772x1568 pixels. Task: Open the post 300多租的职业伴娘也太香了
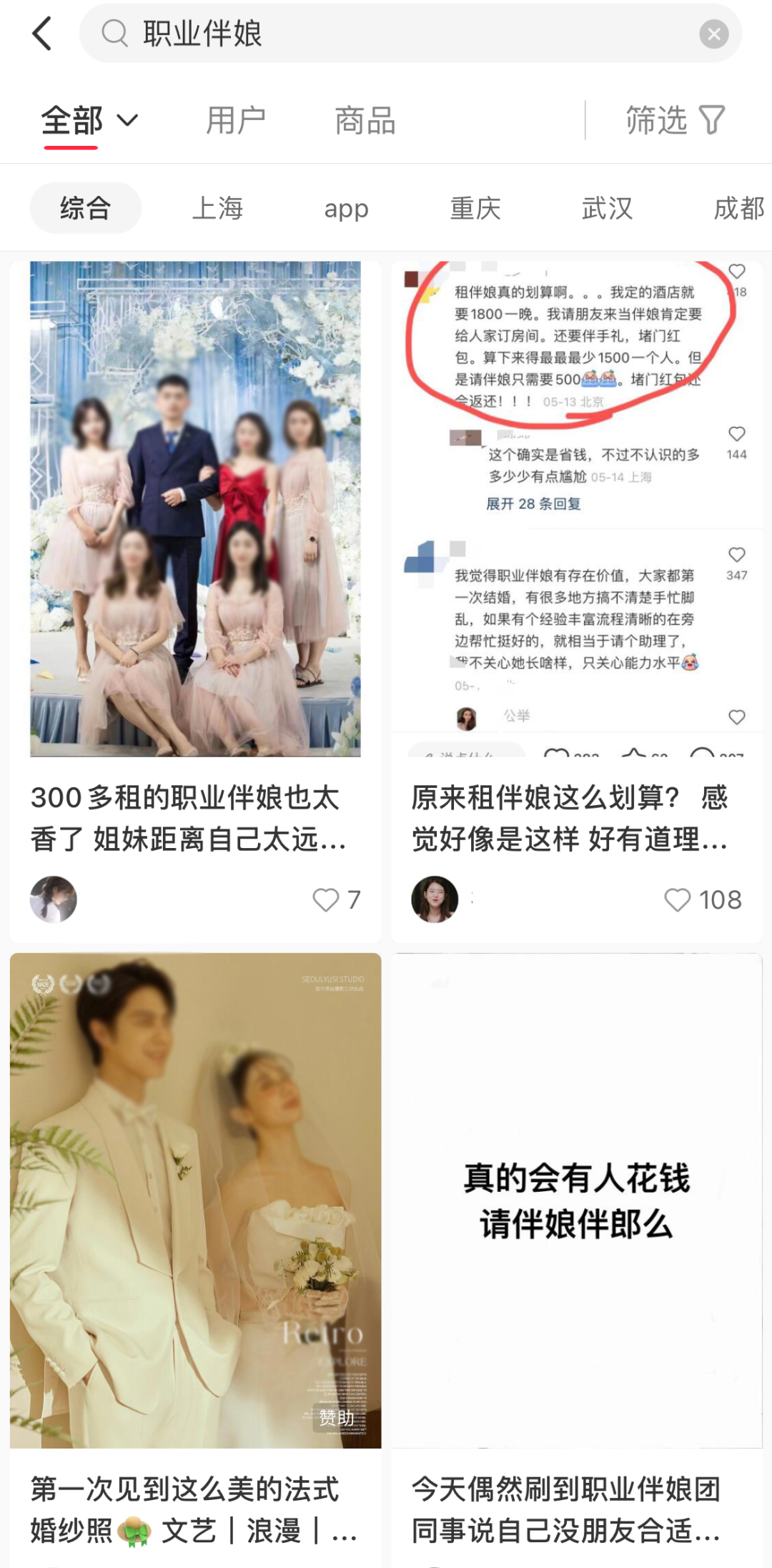195,508
